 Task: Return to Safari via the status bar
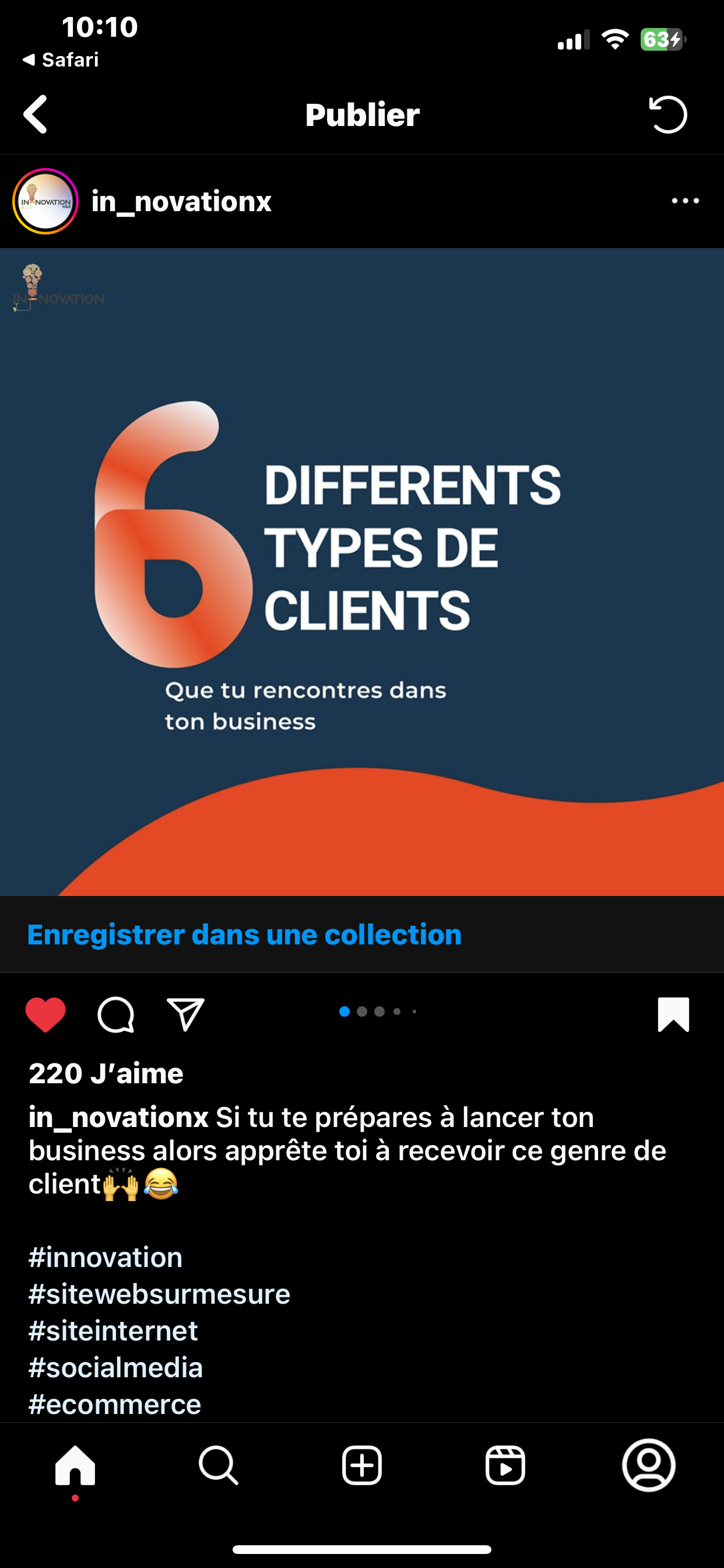tap(60, 60)
